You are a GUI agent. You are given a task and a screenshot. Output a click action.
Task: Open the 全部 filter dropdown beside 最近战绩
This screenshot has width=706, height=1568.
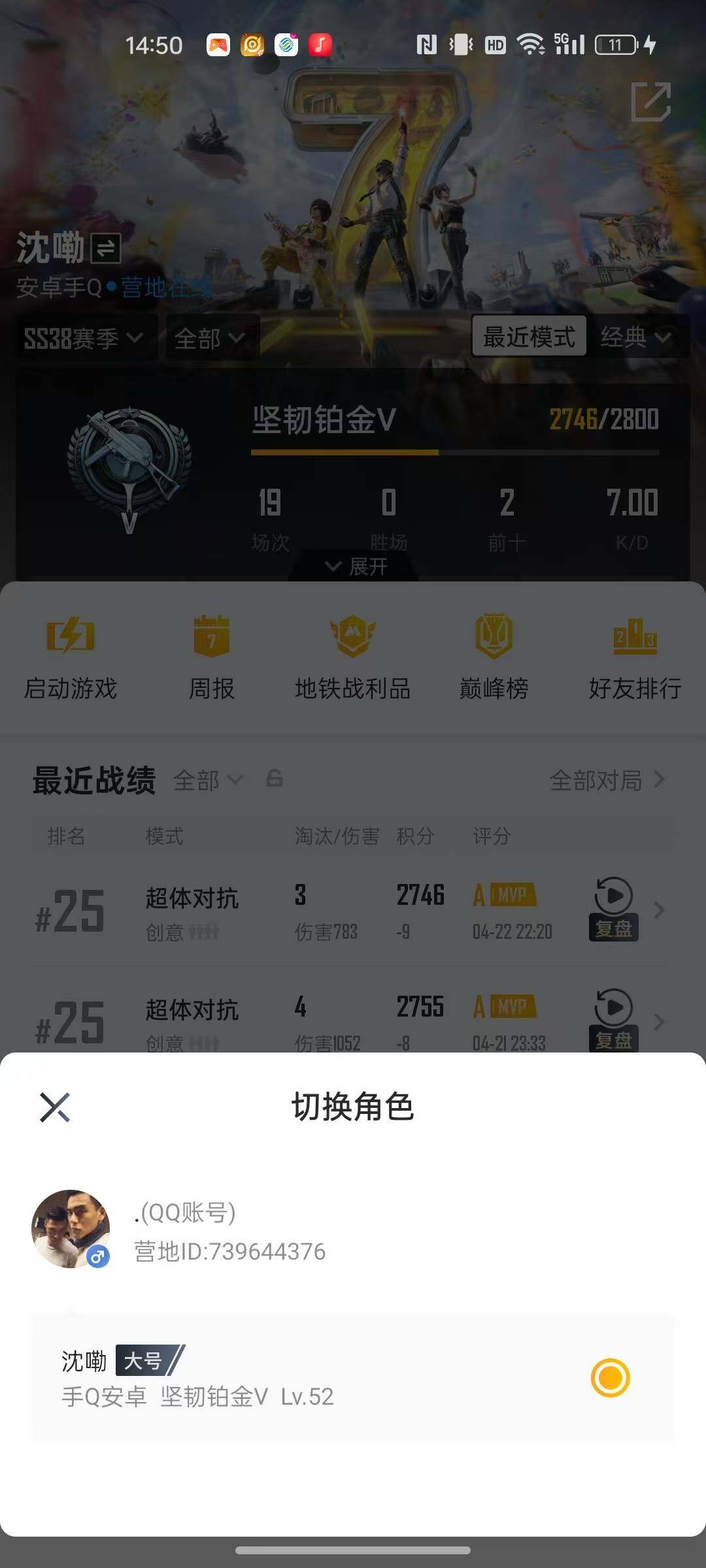(x=210, y=780)
